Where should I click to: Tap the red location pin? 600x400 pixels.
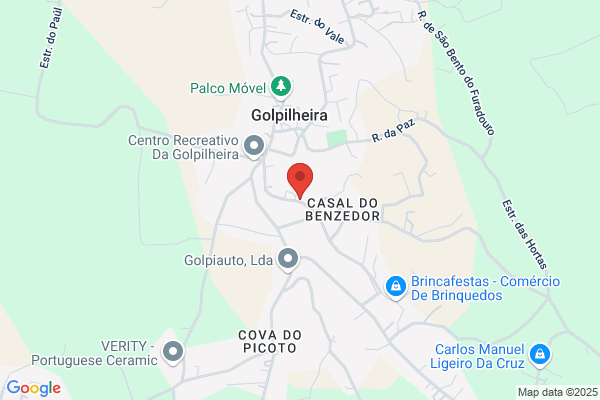pyautogui.click(x=300, y=180)
